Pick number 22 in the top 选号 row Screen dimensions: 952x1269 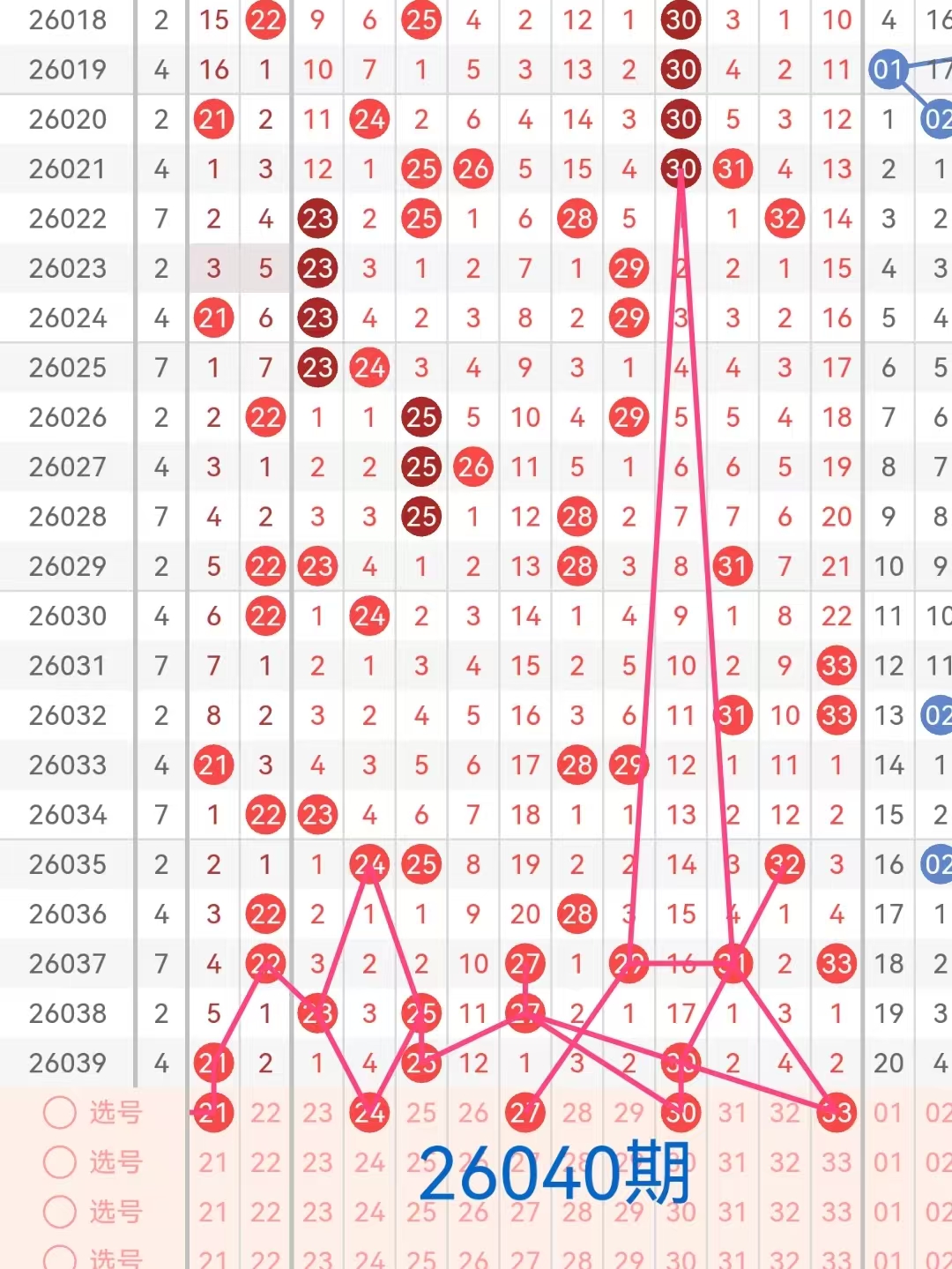(265, 1113)
